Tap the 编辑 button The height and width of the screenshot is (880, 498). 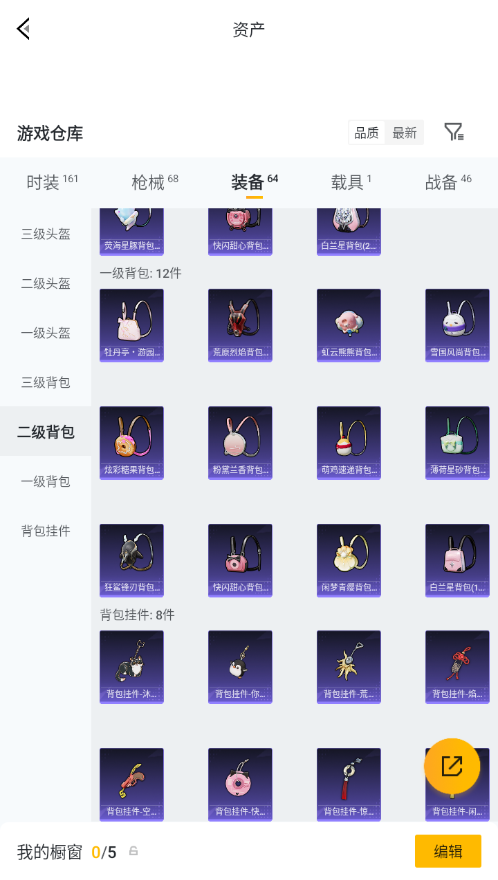(448, 851)
